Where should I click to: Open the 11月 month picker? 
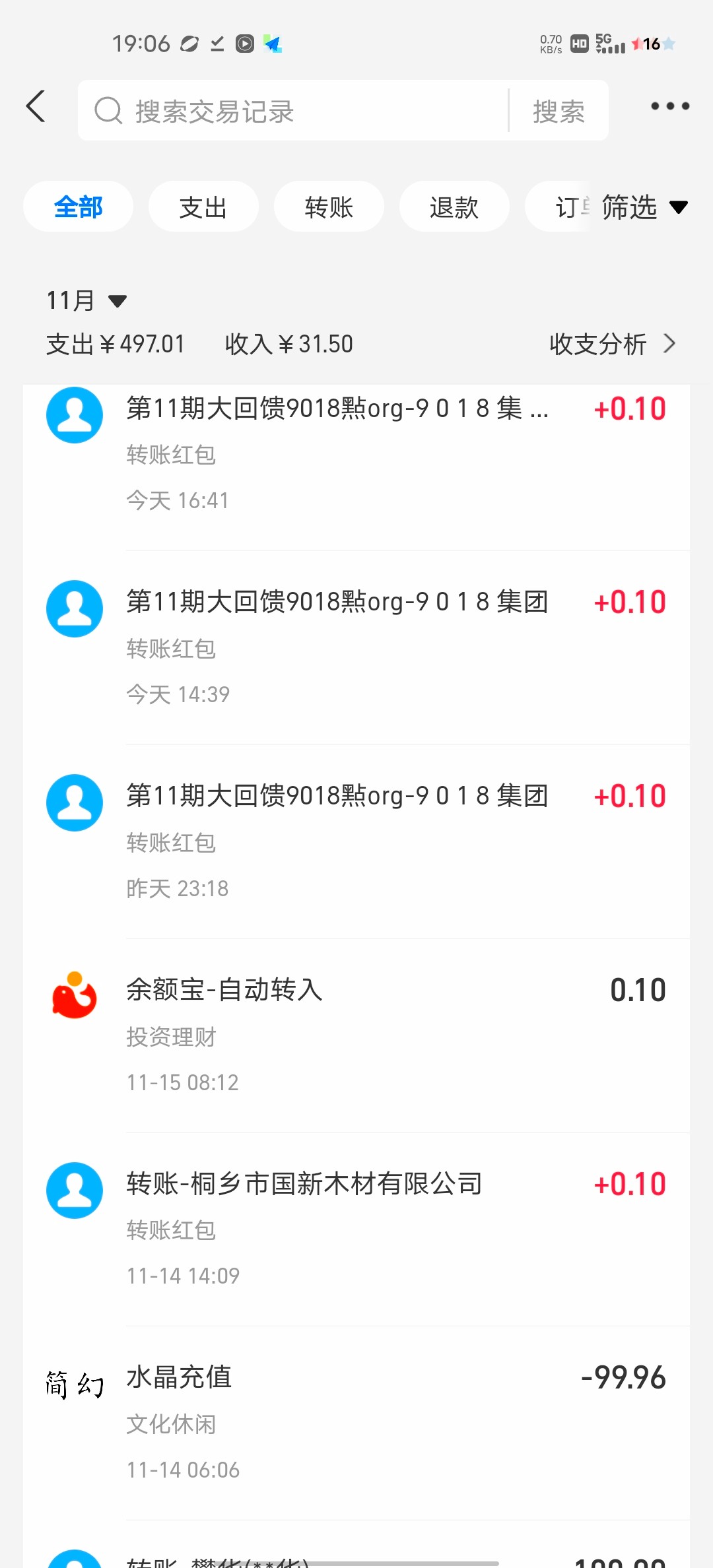[86, 301]
